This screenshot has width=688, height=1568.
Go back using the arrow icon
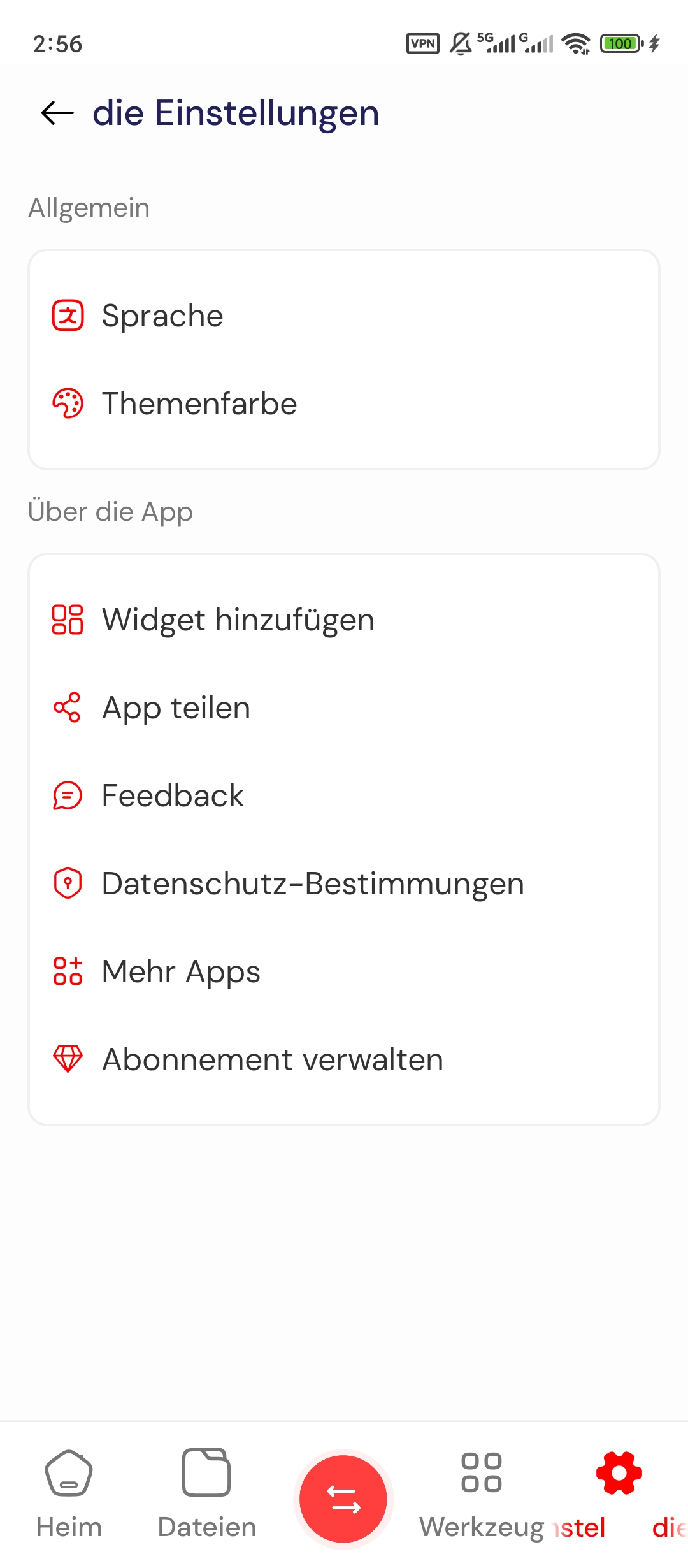coord(57,113)
